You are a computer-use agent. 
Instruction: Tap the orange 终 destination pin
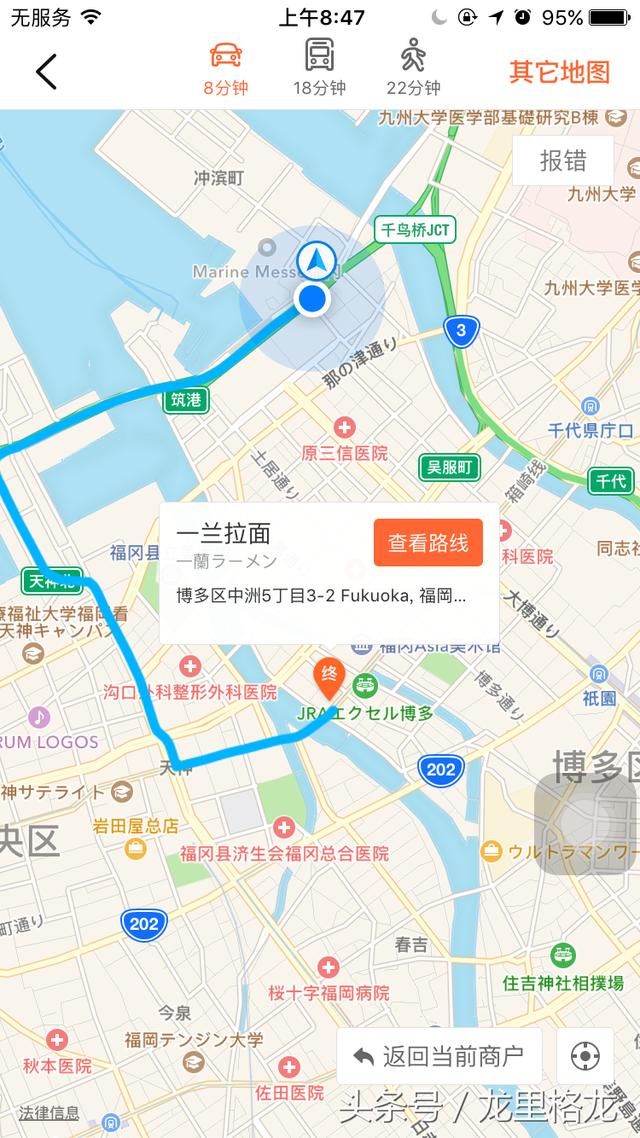tap(328, 678)
